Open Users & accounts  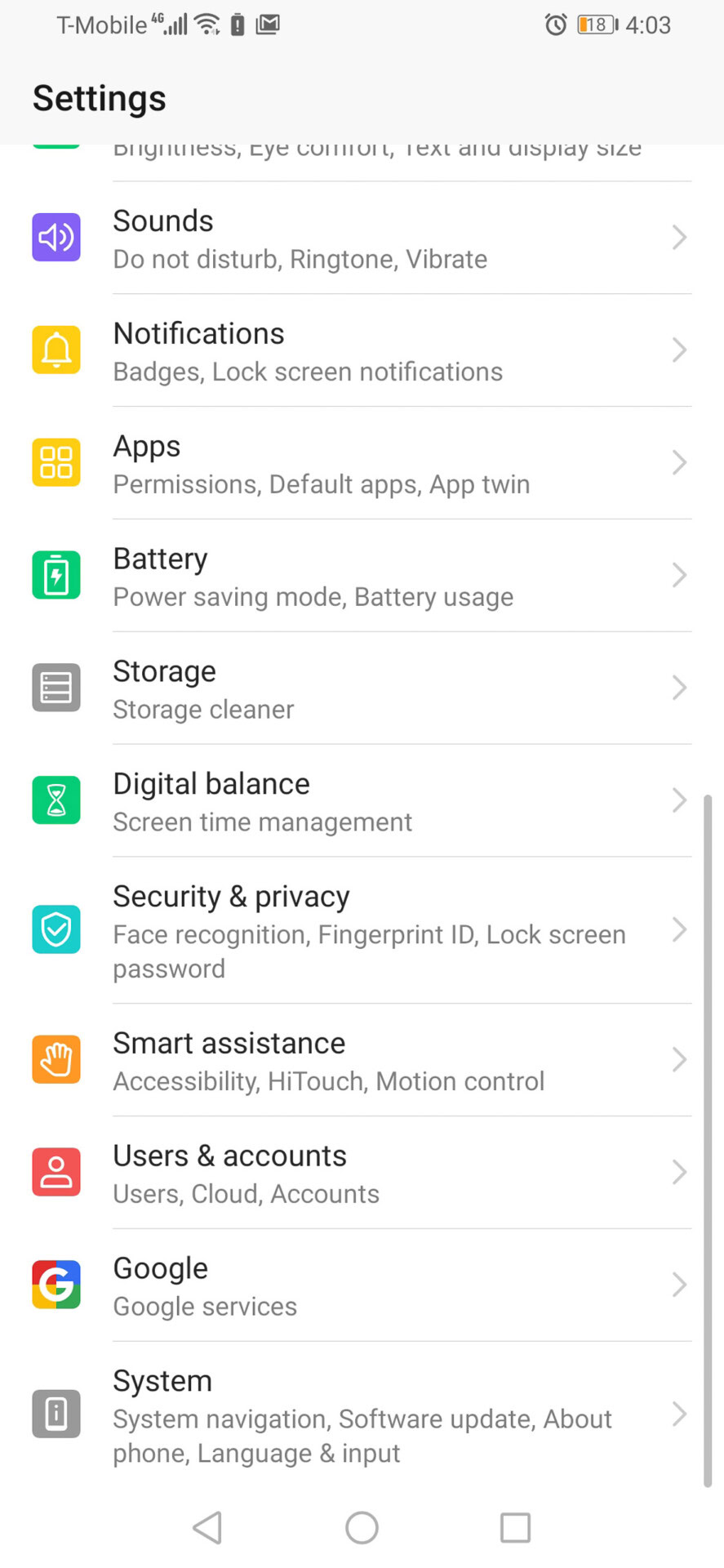coord(362,1174)
